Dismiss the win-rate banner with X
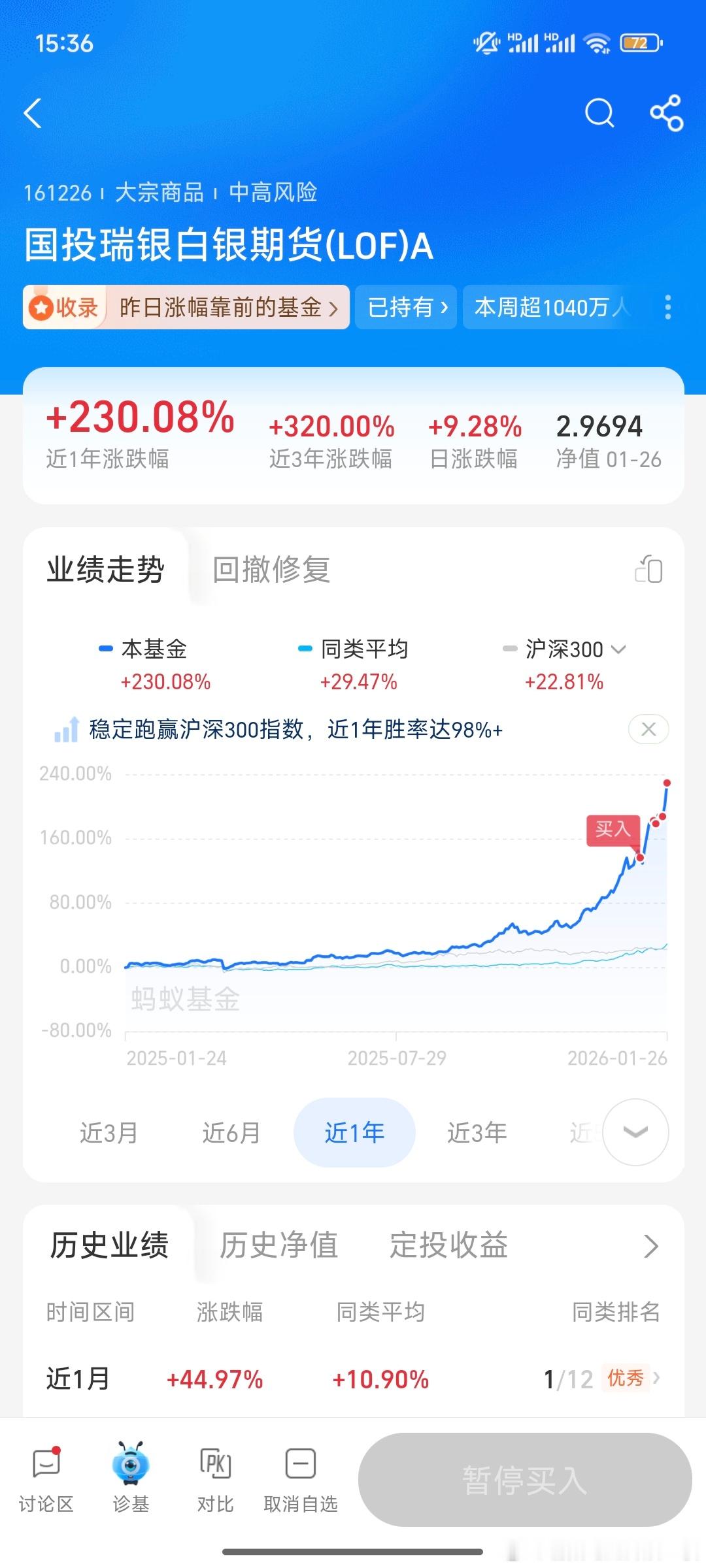The height and width of the screenshot is (1568, 706). pos(647,728)
